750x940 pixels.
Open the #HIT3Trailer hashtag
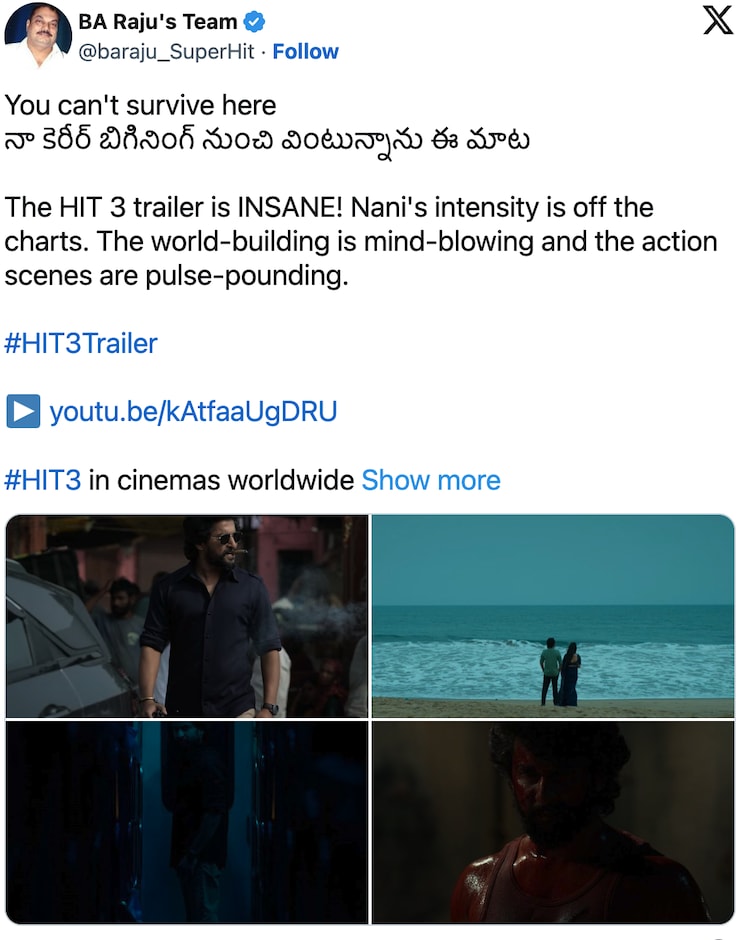pos(81,344)
